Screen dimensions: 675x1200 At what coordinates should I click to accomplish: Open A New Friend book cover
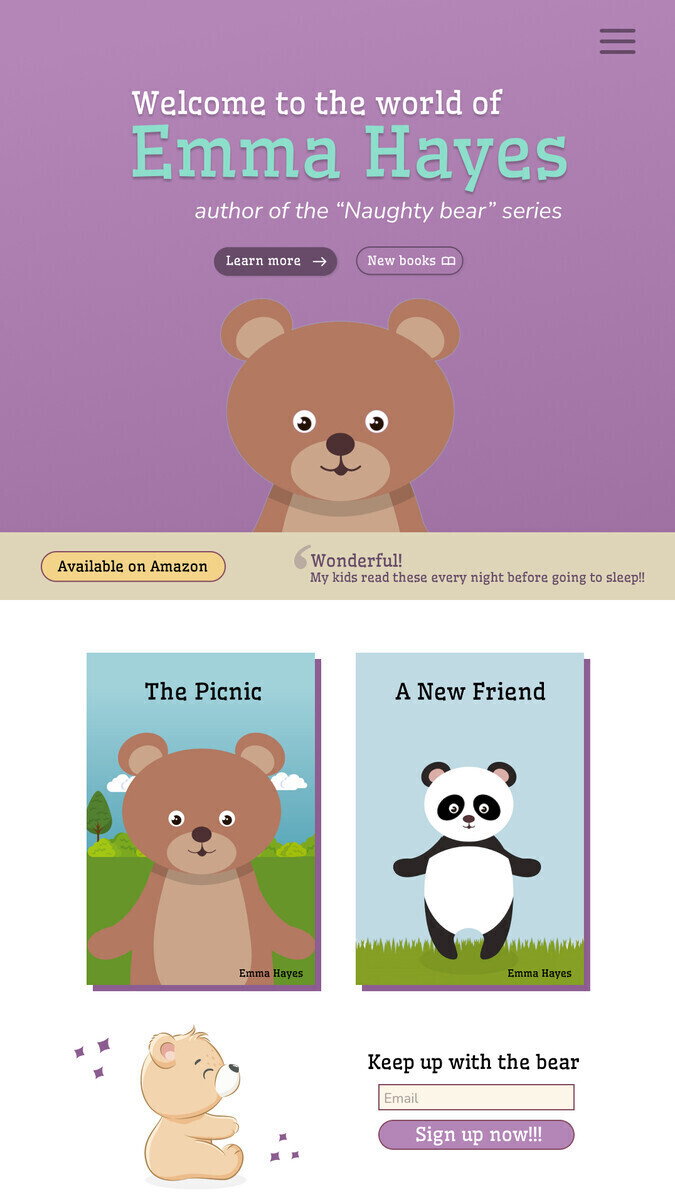tap(470, 819)
